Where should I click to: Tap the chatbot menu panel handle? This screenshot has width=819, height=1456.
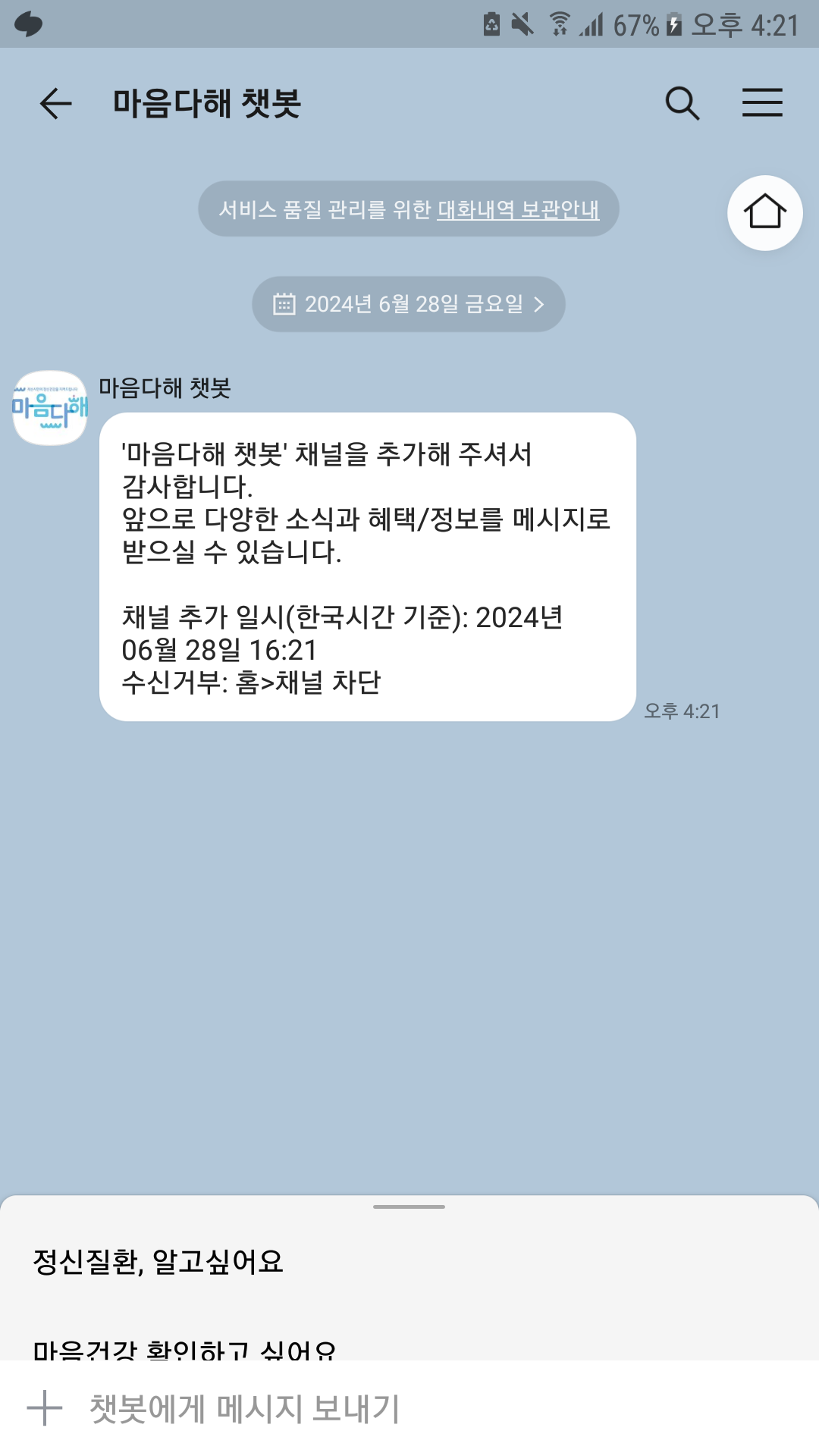click(409, 1207)
